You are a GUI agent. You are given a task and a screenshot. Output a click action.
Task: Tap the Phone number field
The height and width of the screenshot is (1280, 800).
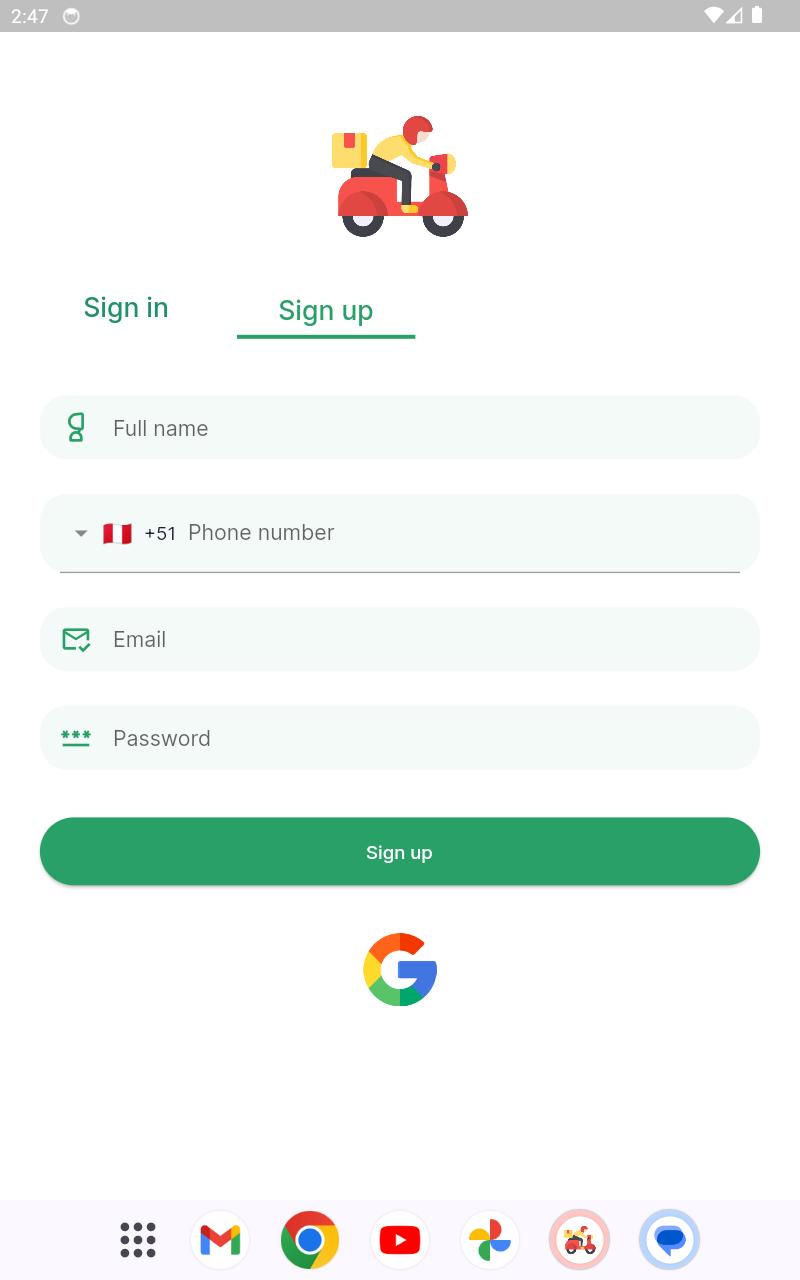click(x=463, y=532)
